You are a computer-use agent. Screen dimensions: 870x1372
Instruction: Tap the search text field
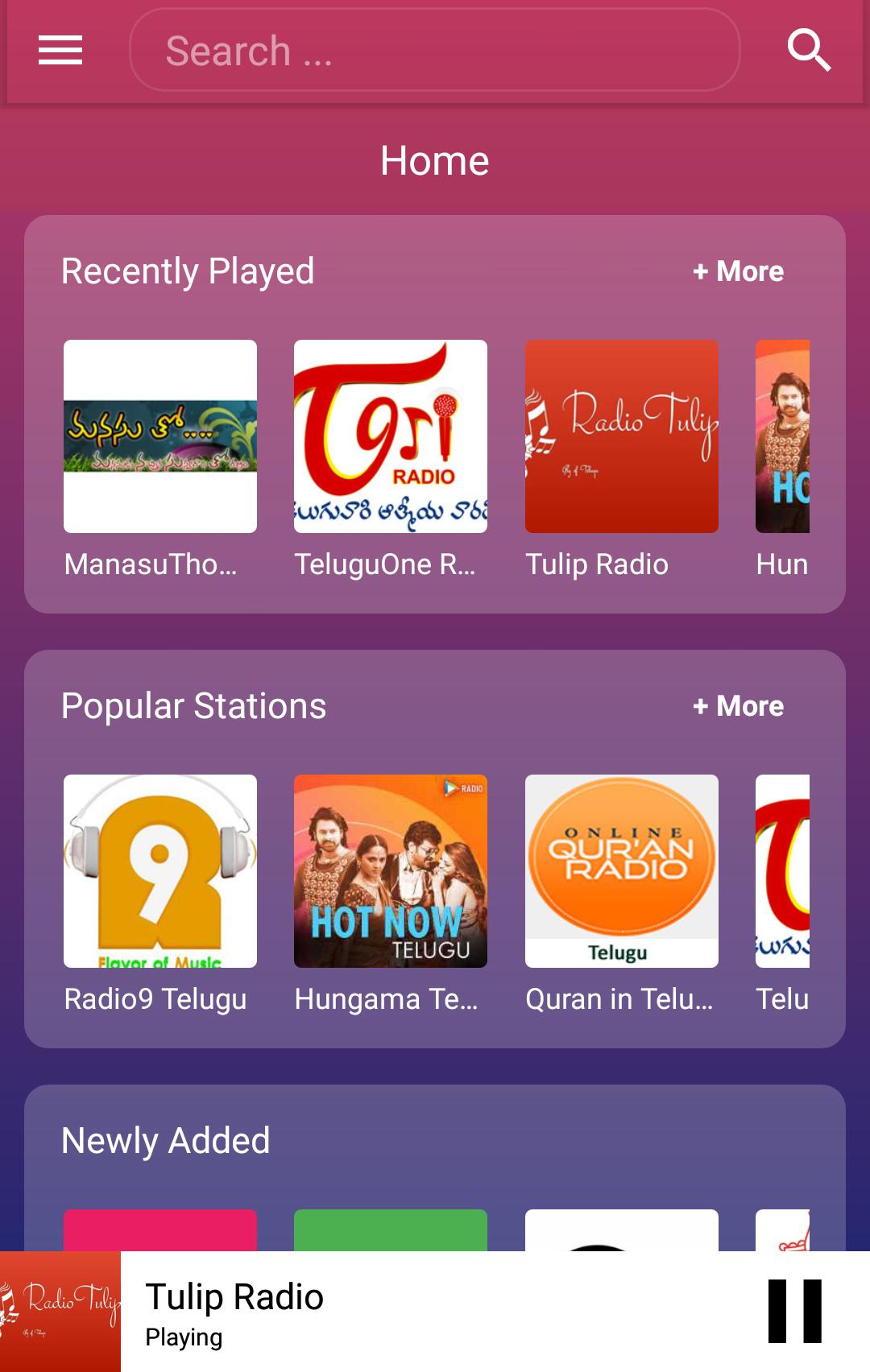(434, 50)
